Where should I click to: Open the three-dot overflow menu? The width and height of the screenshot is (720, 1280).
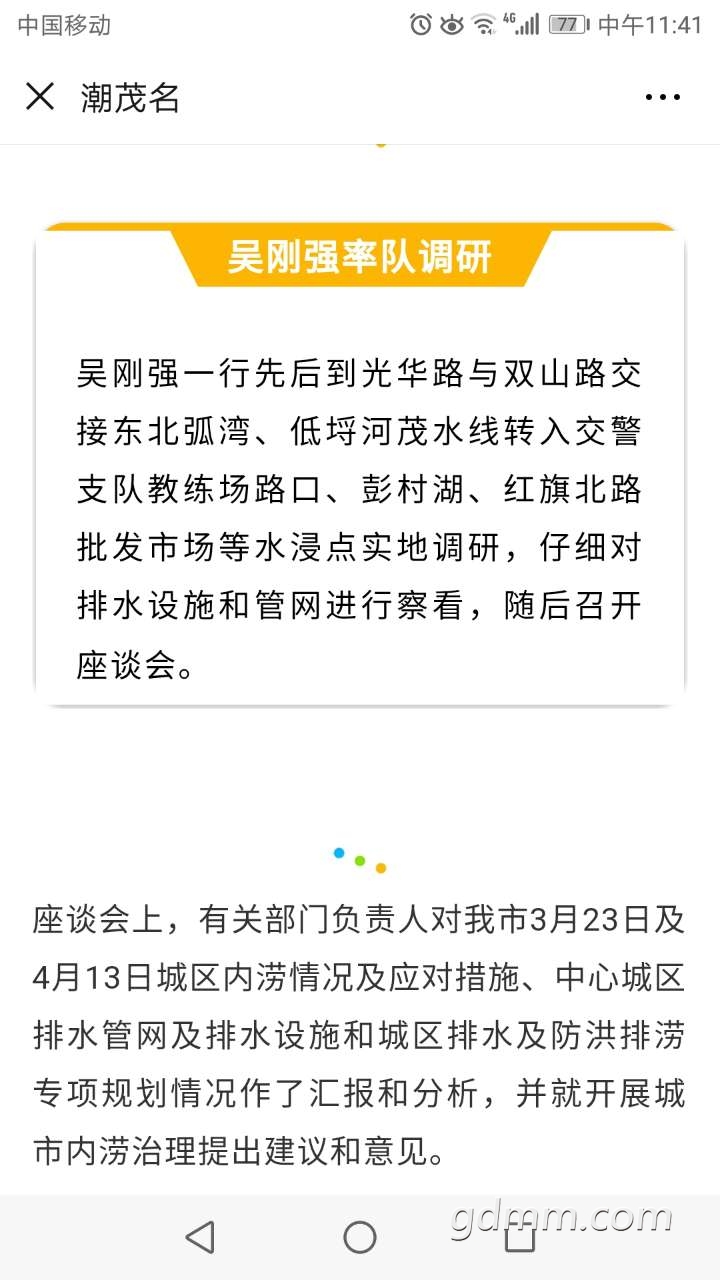(662, 97)
